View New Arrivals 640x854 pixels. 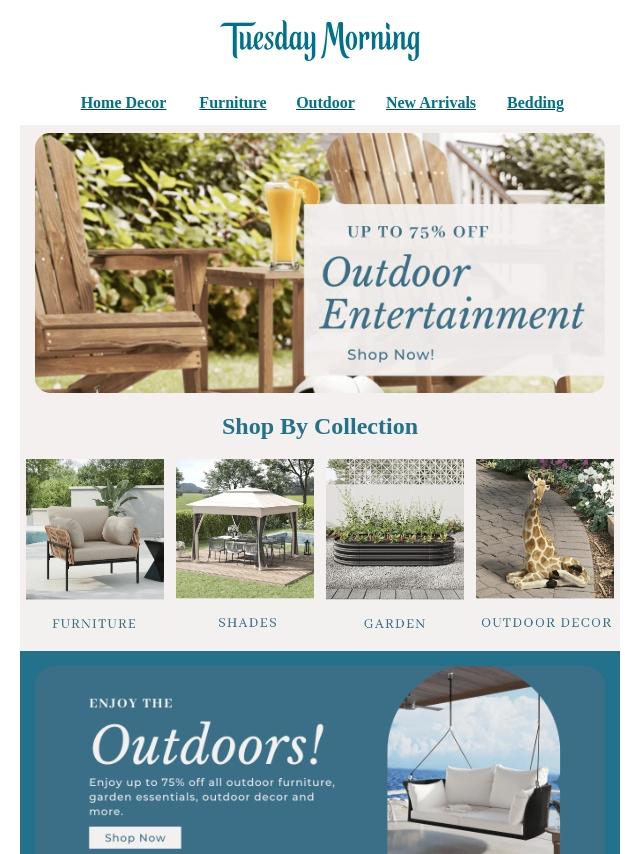430,103
